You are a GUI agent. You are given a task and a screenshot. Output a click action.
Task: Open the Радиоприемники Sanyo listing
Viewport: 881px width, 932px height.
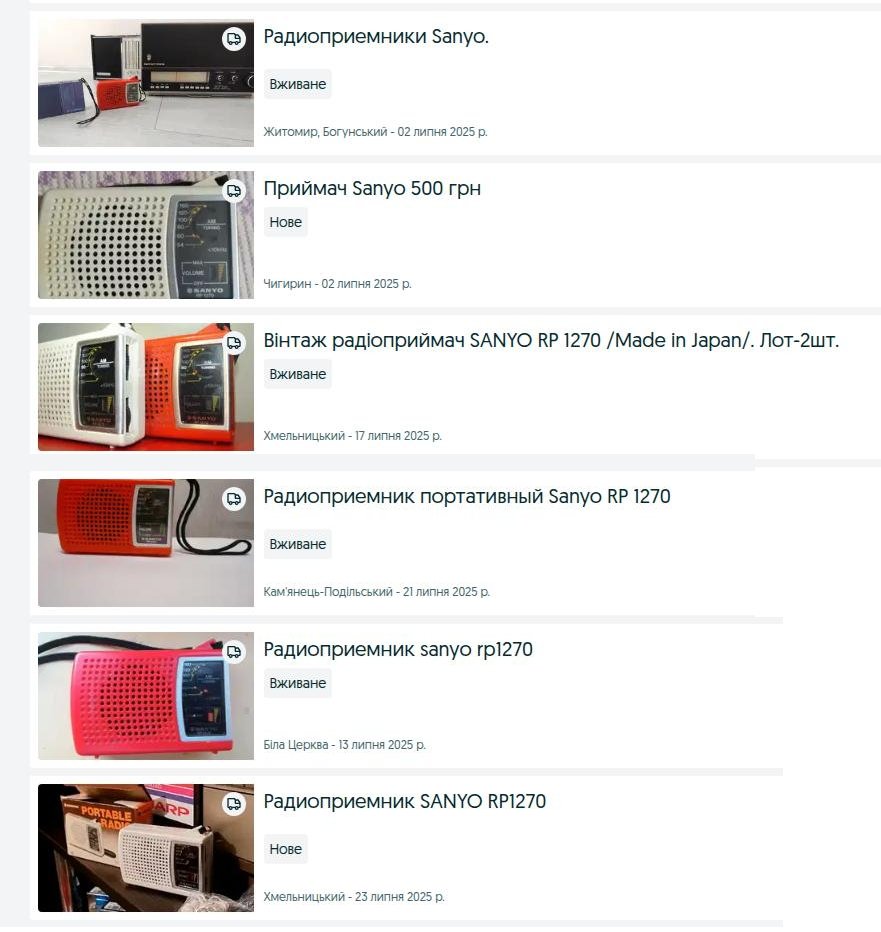pos(376,38)
